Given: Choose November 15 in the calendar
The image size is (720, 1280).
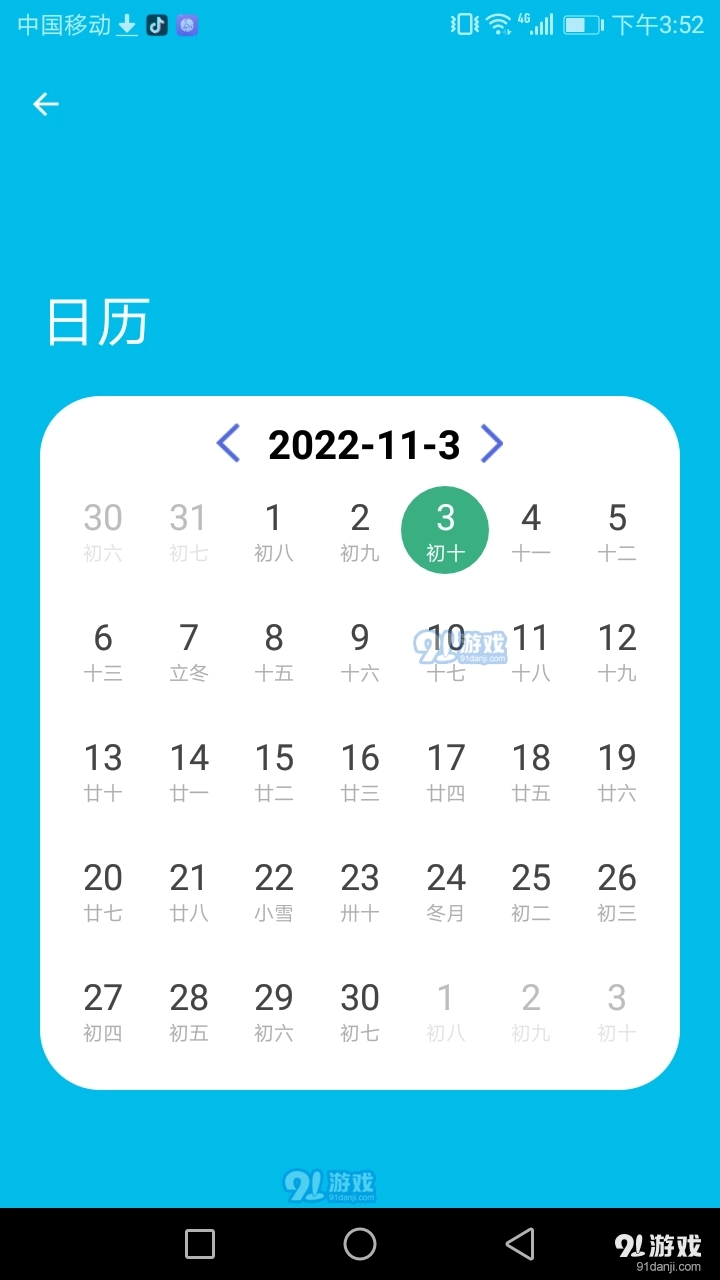Looking at the screenshot, I should (x=274, y=771).
